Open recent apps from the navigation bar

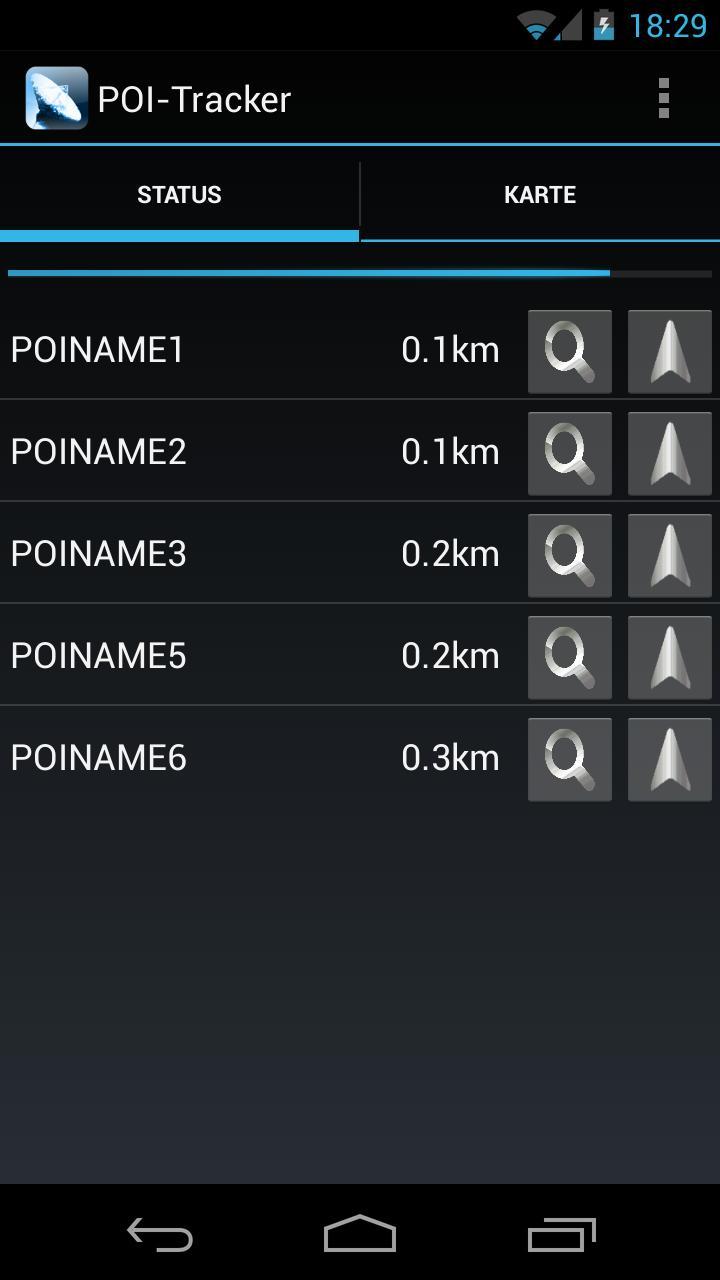click(x=561, y=1235)
